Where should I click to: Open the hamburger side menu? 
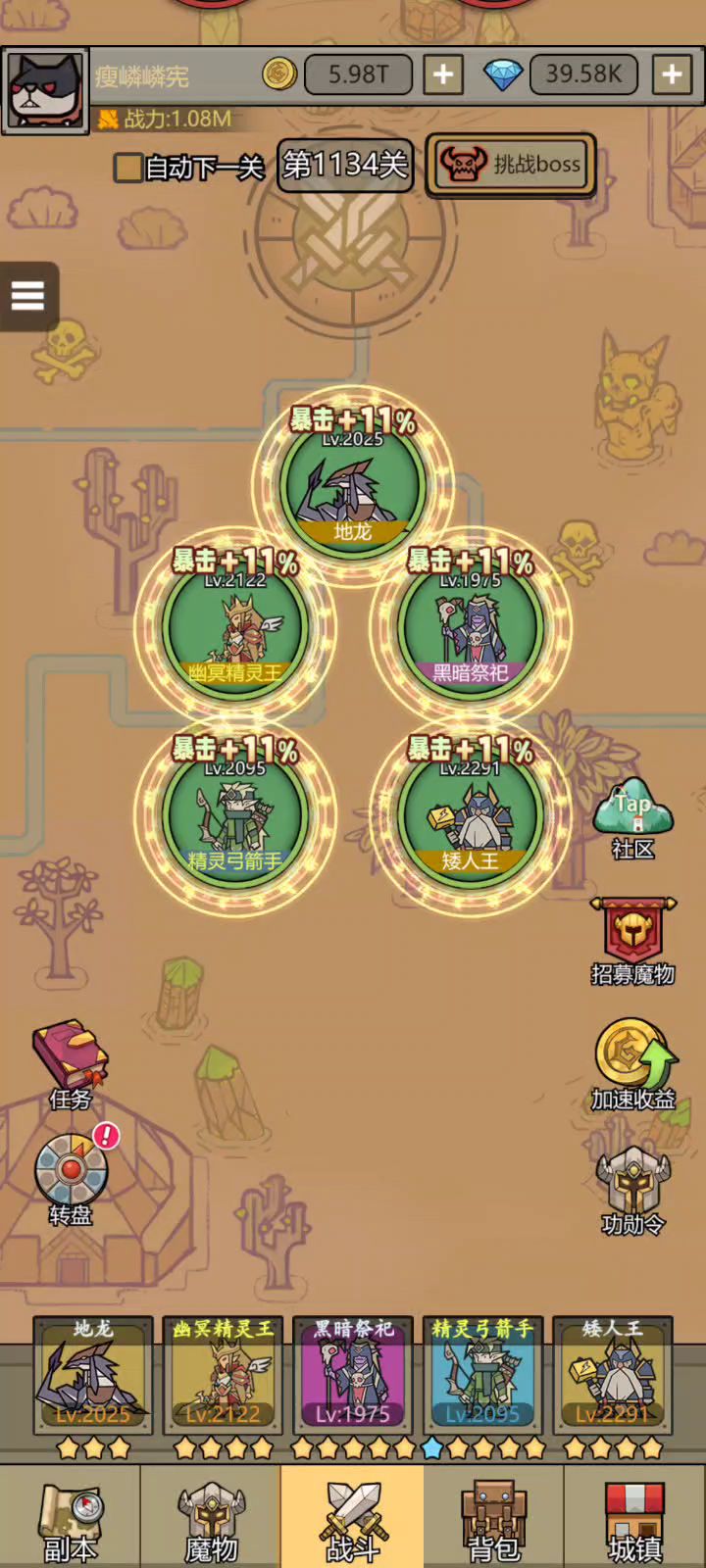tap(28, 295)
